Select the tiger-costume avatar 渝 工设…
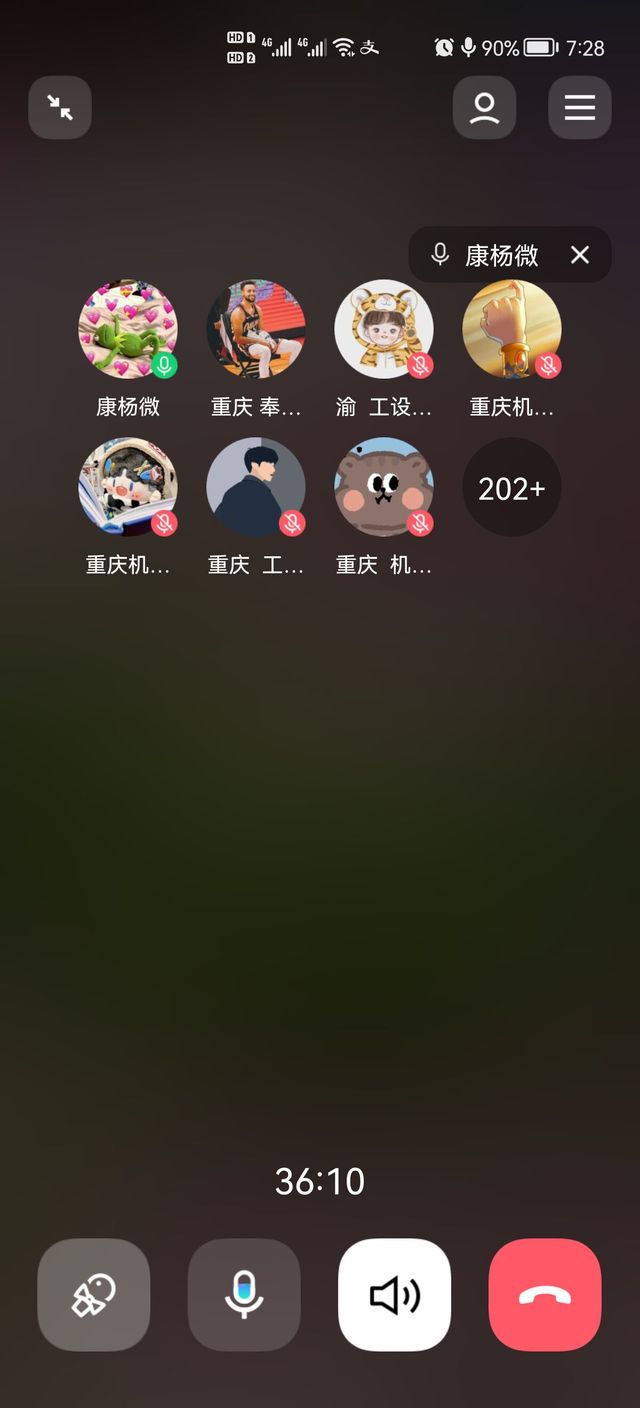 [x=384, y=329]
